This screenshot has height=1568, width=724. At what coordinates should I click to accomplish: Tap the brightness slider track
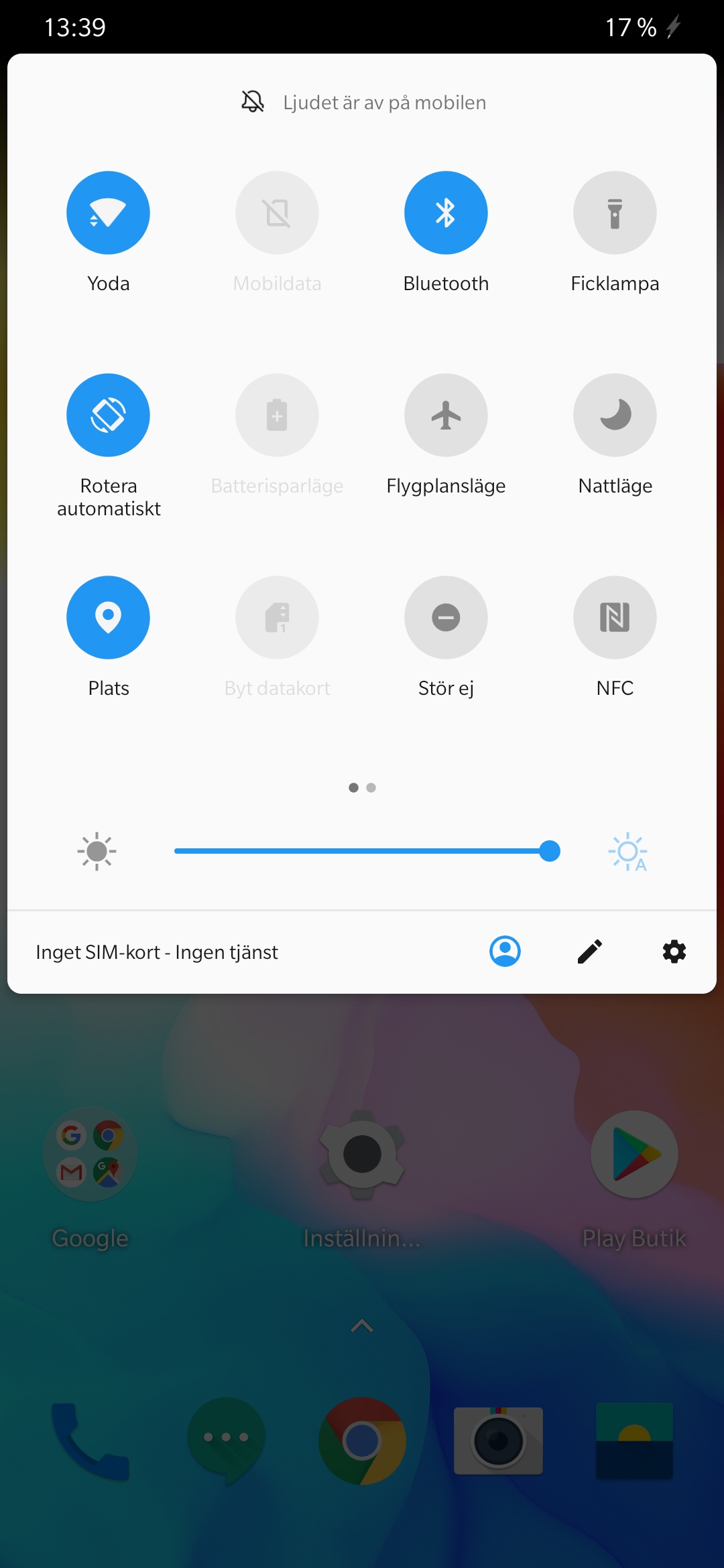pos(367,851)
